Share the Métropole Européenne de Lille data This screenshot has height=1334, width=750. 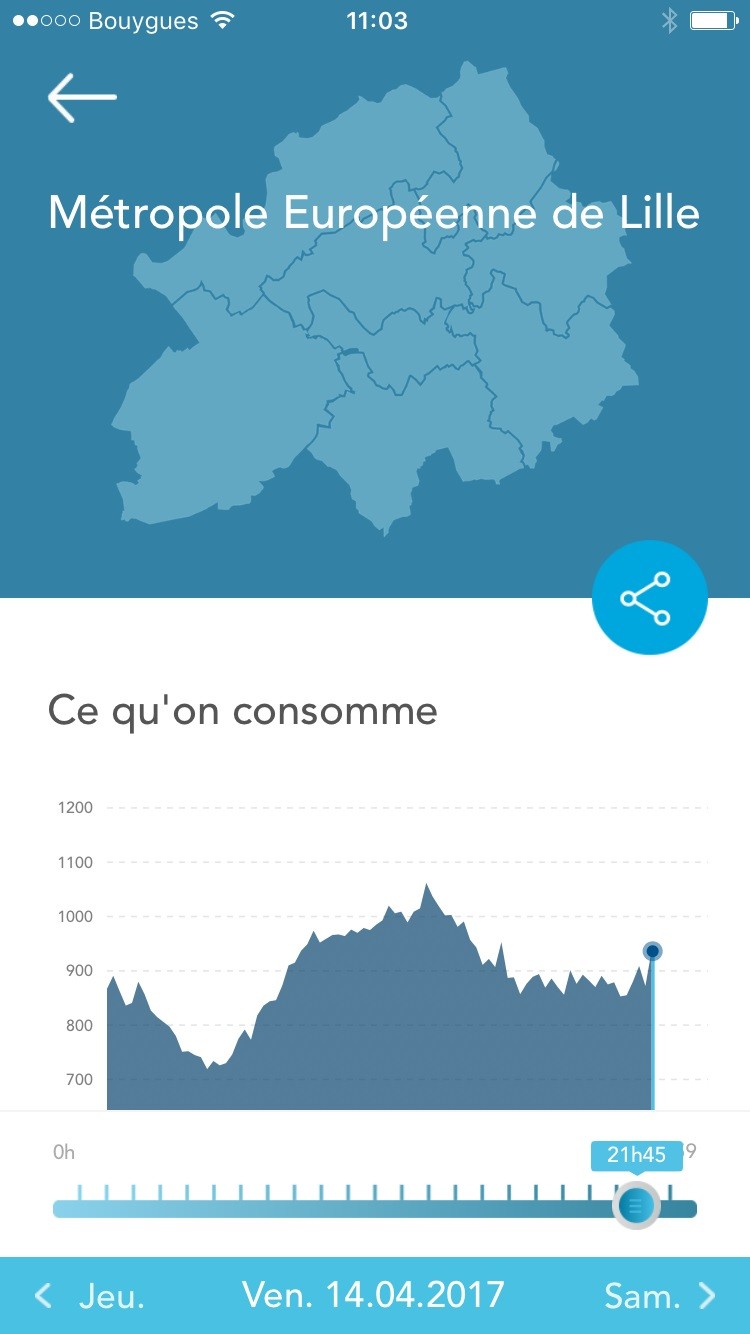tap(649, 598)
